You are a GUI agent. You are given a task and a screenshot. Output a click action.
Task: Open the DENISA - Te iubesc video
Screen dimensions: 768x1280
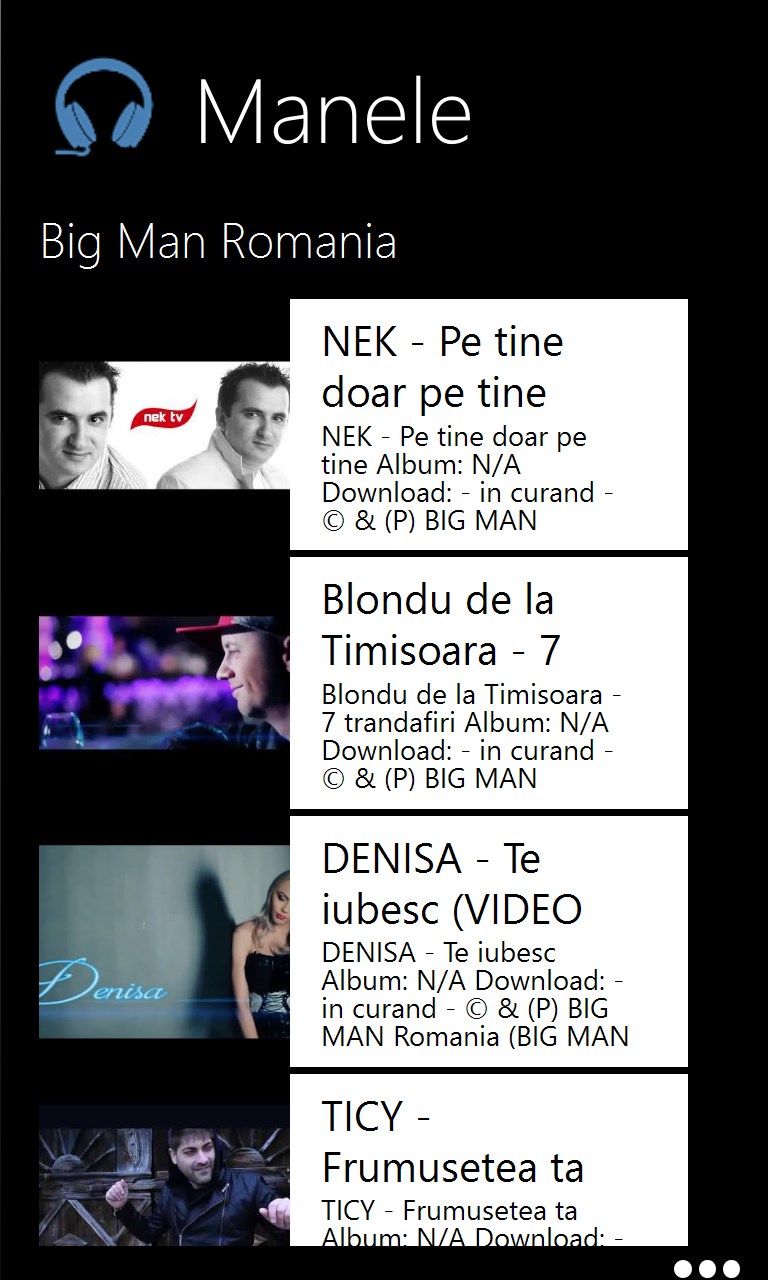363,941
